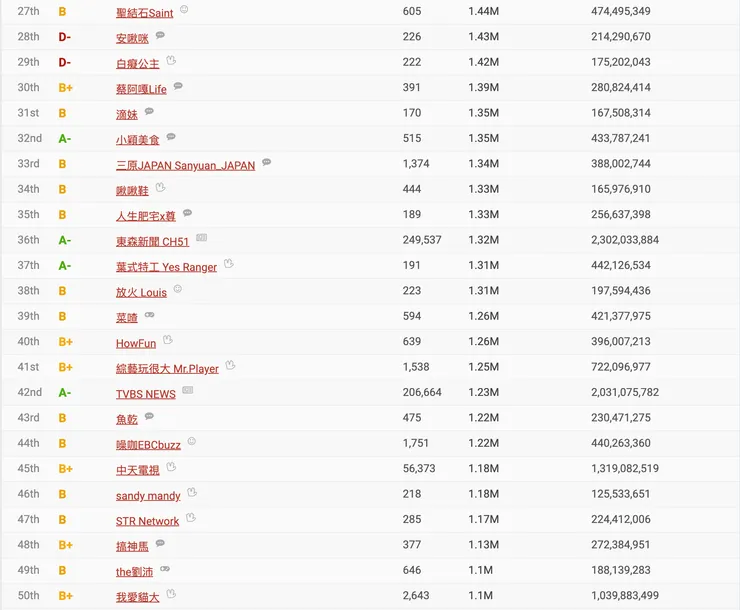Select the 啾啾鞋 channel

132,190
